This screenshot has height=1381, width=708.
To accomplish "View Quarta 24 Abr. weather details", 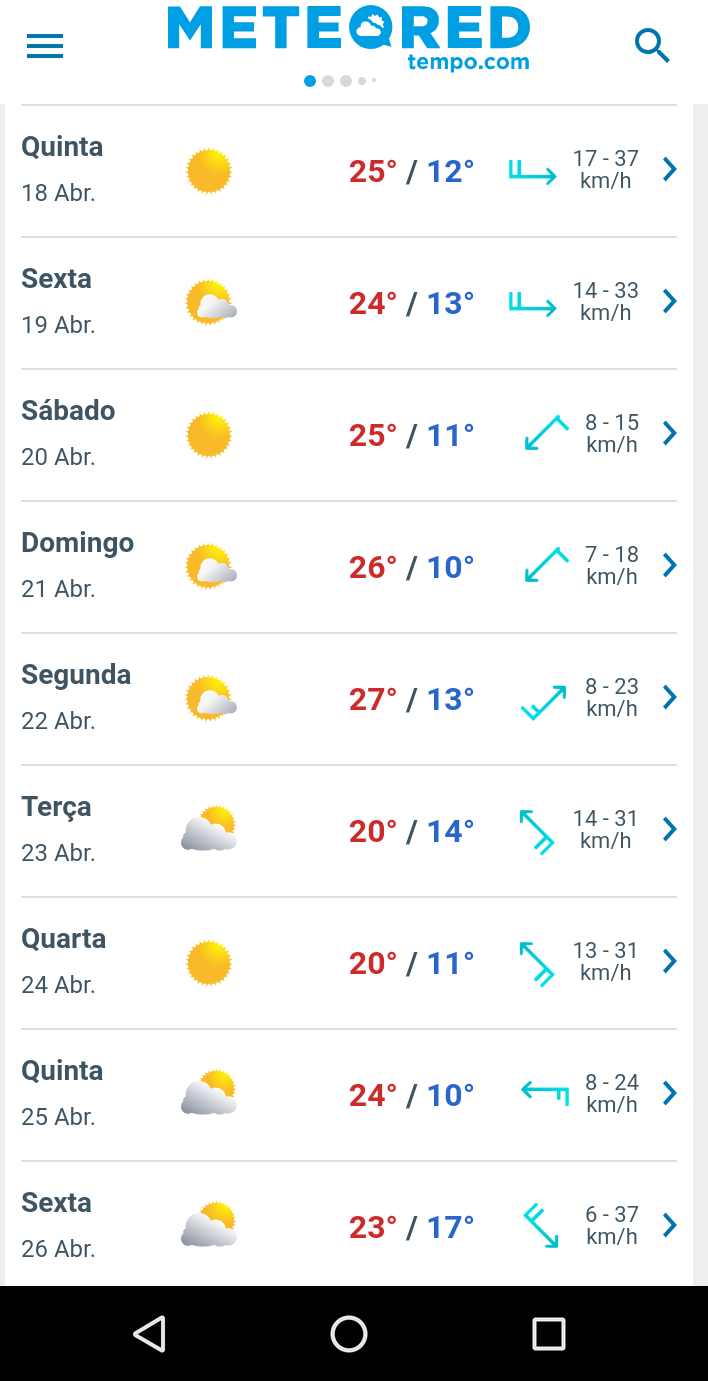I will pyautogui.click(x=349, y=963).
